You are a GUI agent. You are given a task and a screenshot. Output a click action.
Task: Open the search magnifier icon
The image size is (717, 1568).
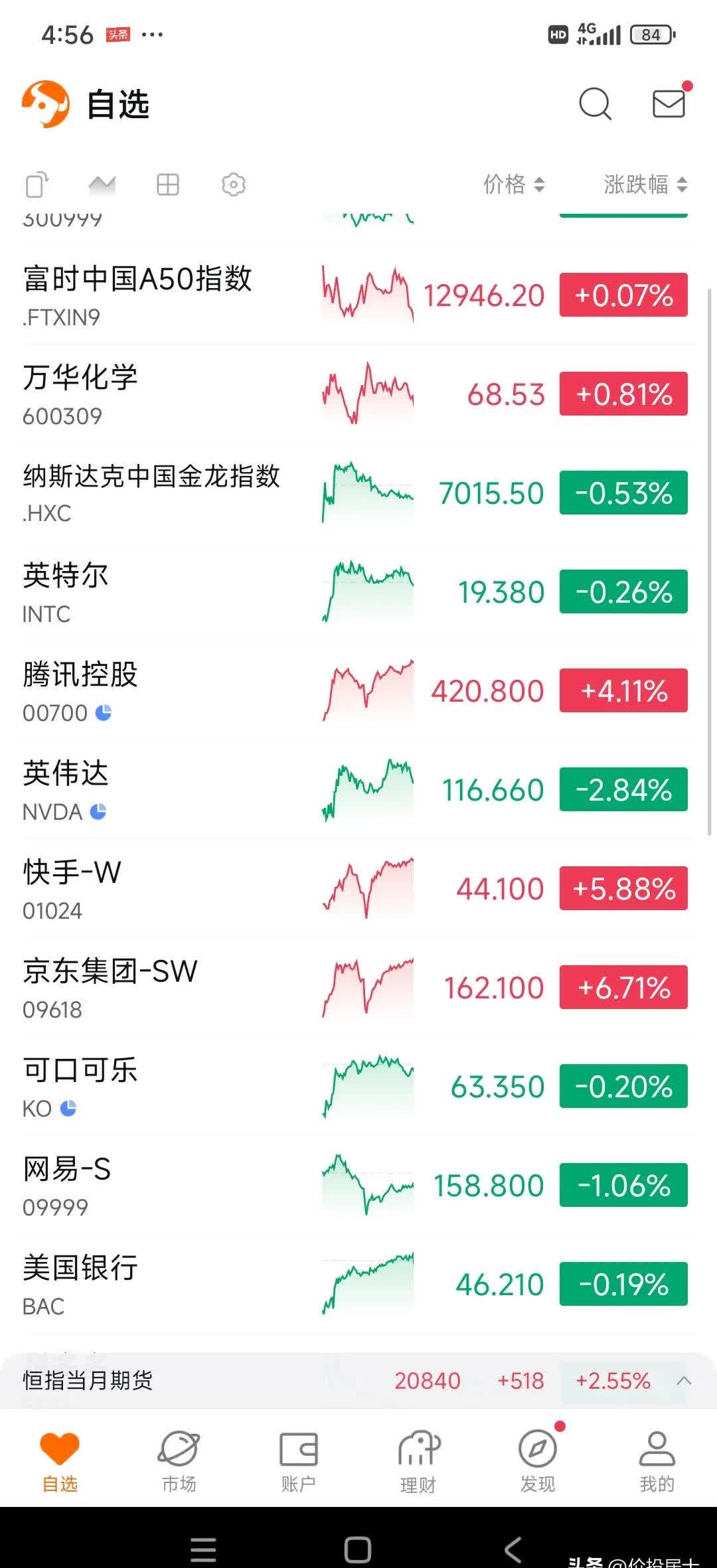pyautogui.click(x=595, y=104)
